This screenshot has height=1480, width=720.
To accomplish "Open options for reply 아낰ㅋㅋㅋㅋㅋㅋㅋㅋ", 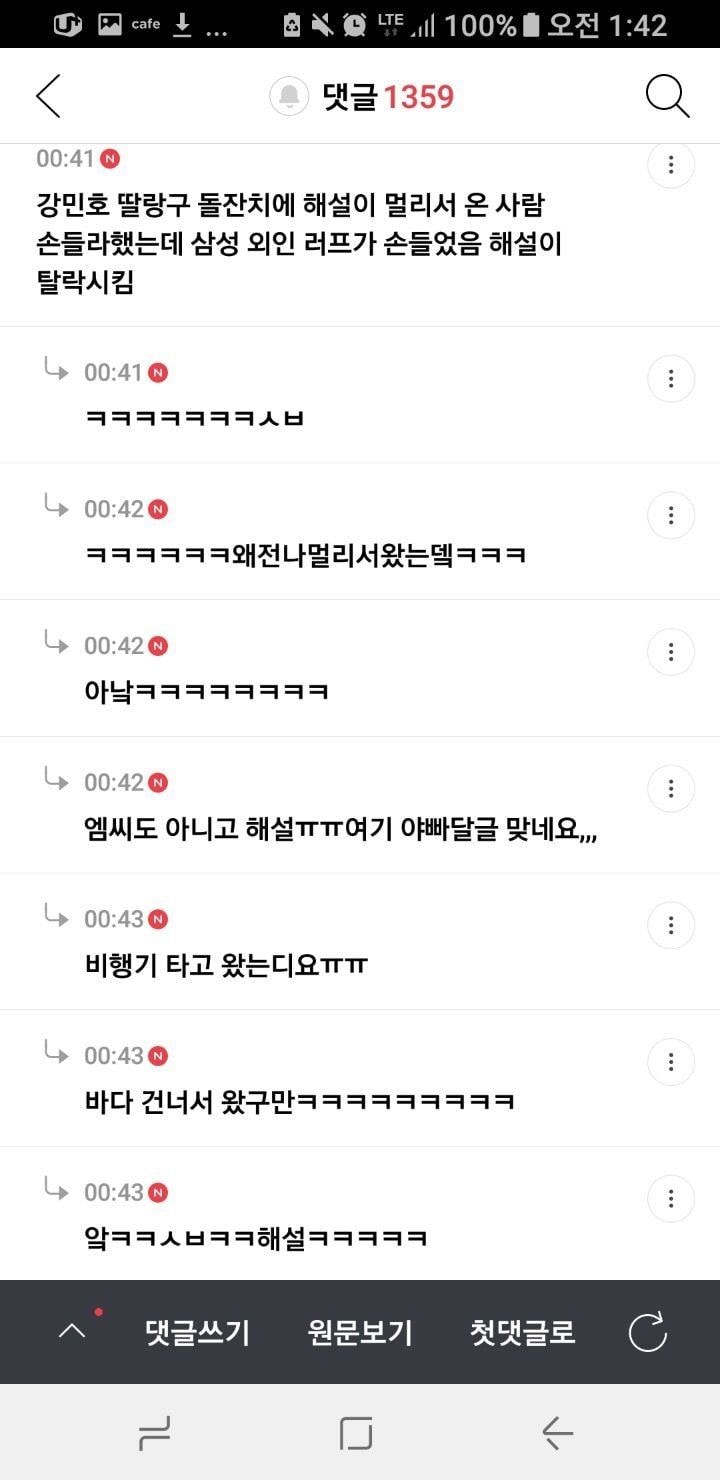I will (671, 653).
